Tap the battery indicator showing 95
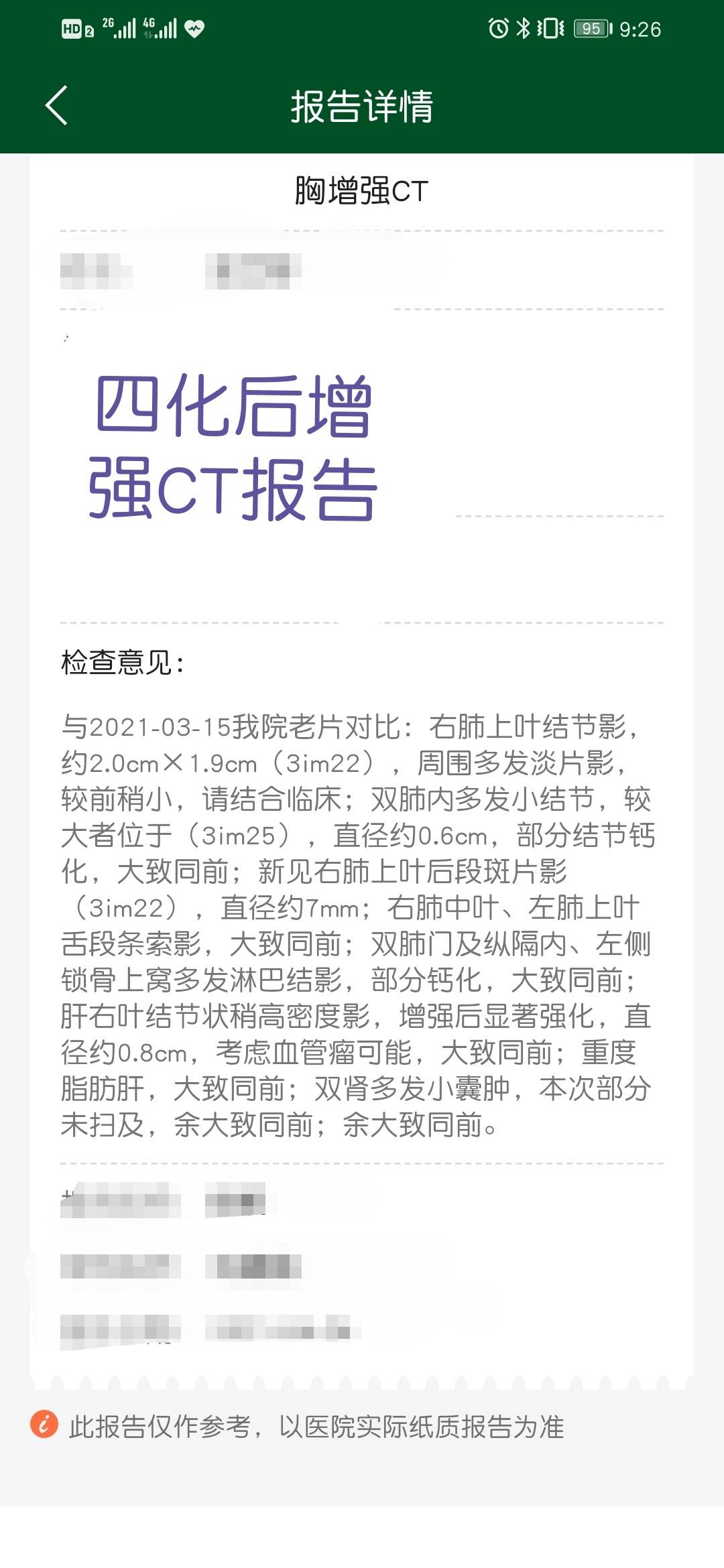Viewport: 724px width, 1568px height. click(x=591, y=28)
